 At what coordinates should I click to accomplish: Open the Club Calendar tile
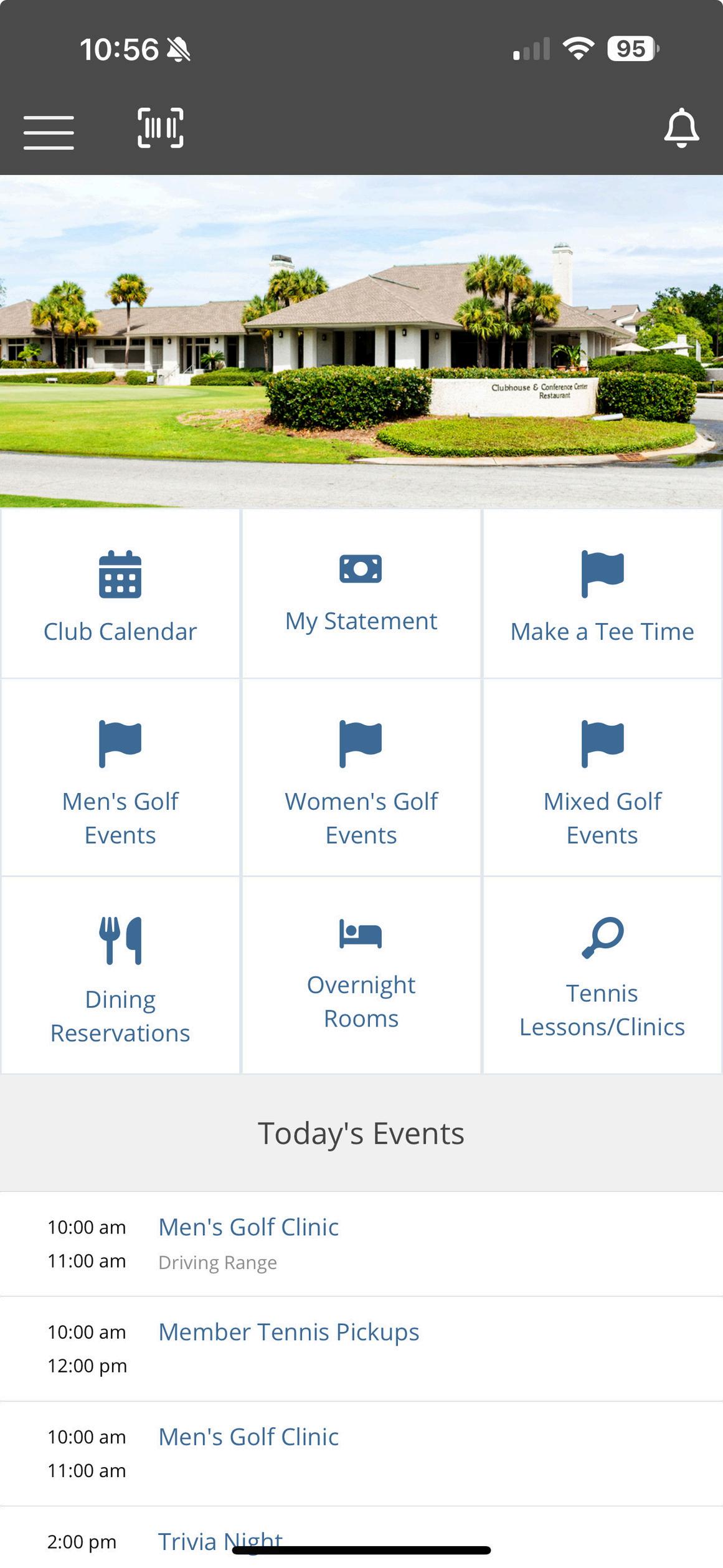[x=120, y=595]
